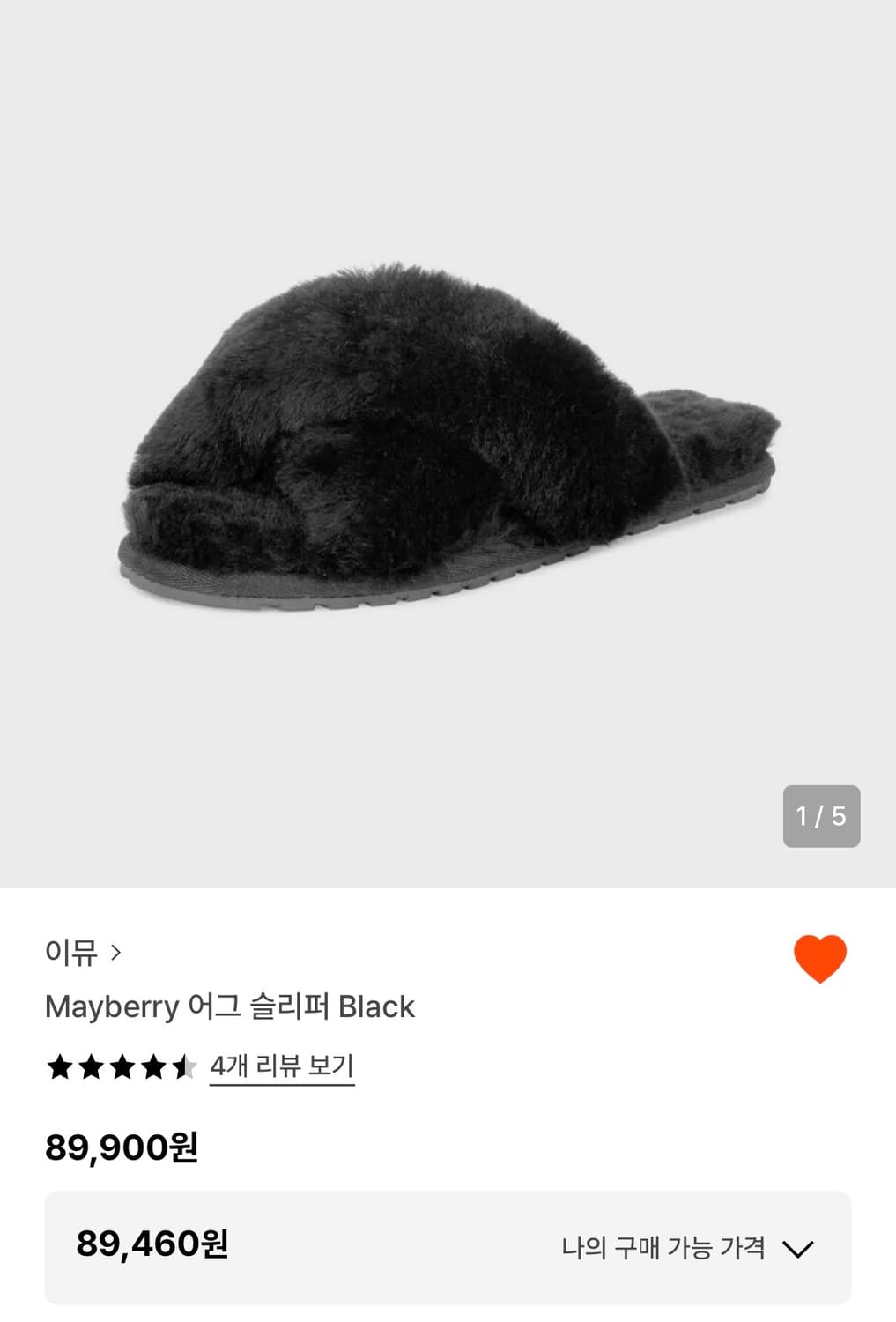Select the Mayberry 어그 슬리퍼 Black title
The width and height of the screenshot is (896, 1322).
(230, 1006)
